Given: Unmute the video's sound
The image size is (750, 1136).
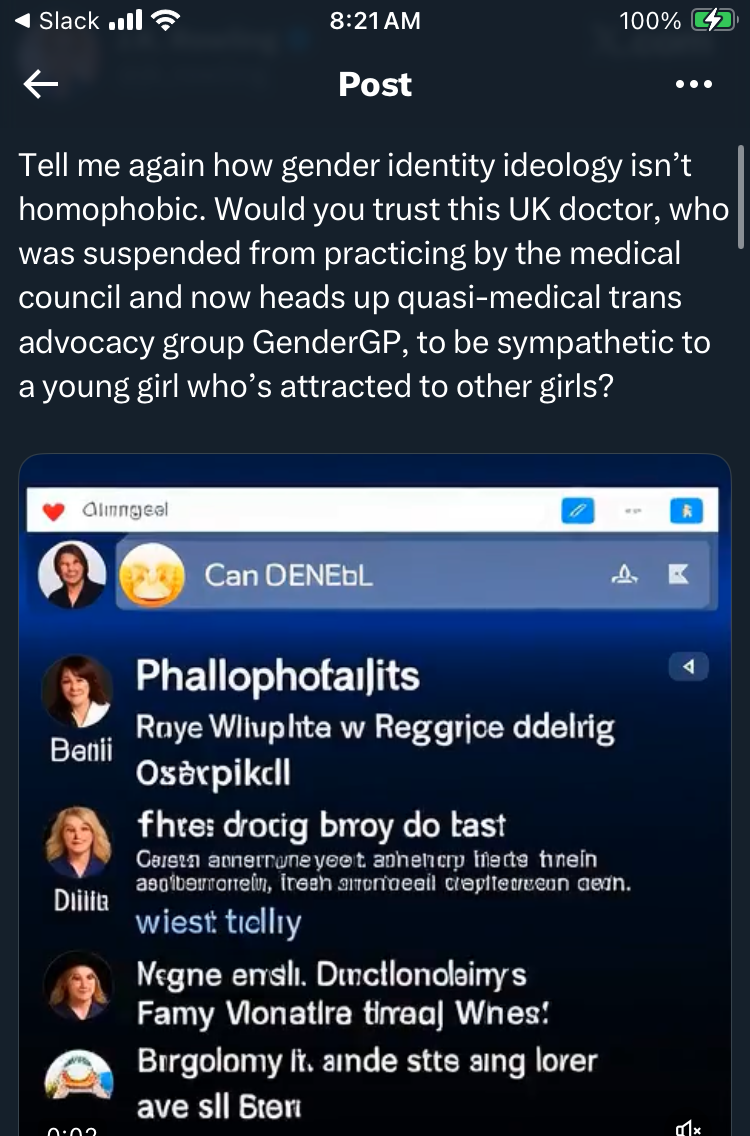Looking at the screenshot, I should [688, 1127].
